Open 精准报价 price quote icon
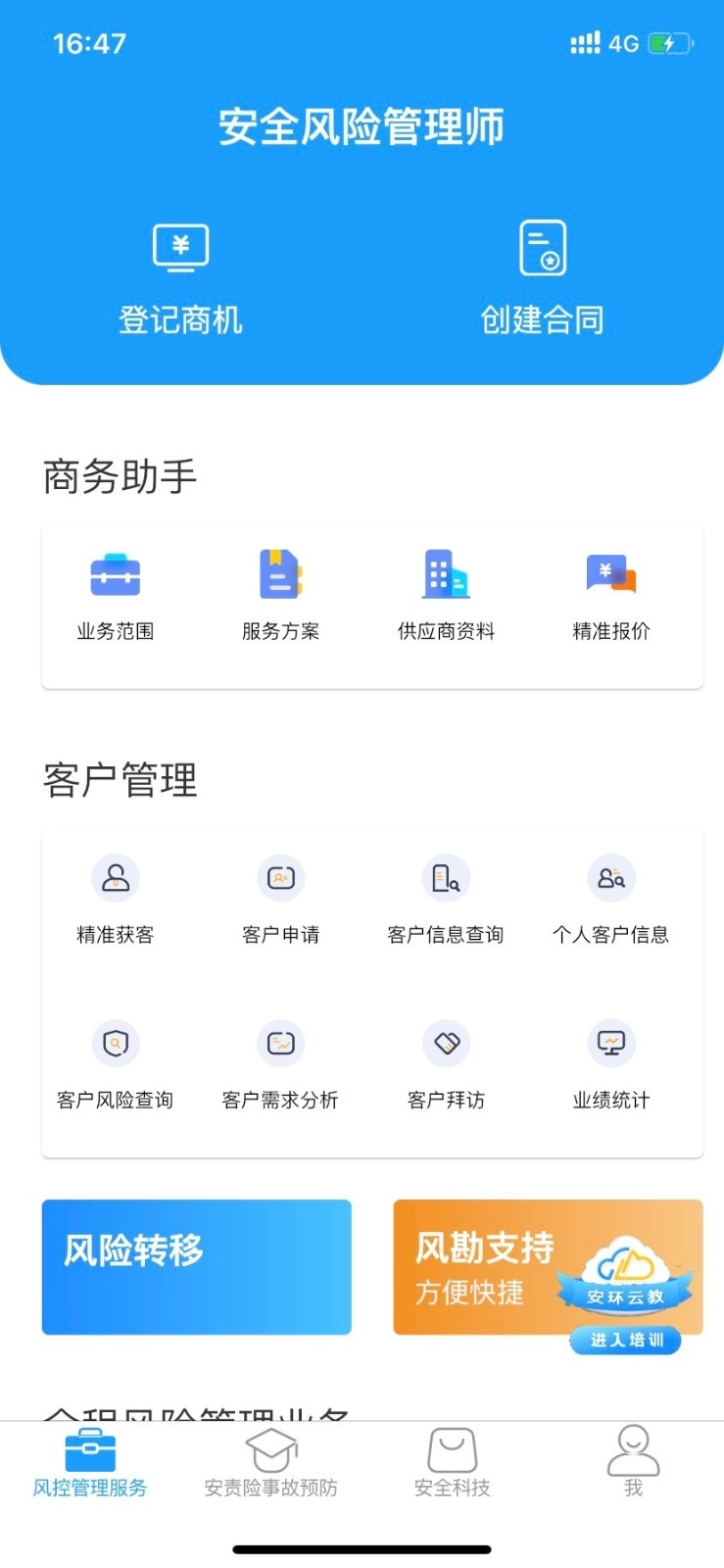The width and height of the screenshot is (724, 1568). coord(609,574)
